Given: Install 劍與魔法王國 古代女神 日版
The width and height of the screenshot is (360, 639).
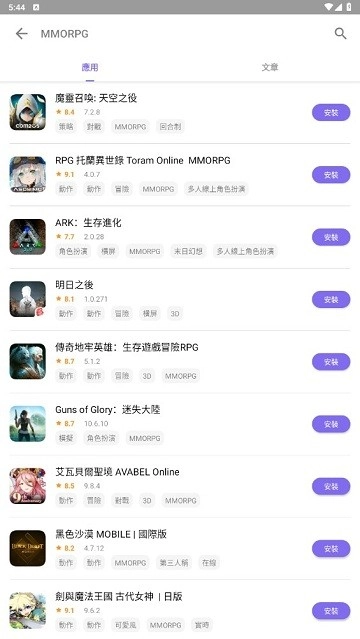Looking at the screenshot, I should point(331,611).
